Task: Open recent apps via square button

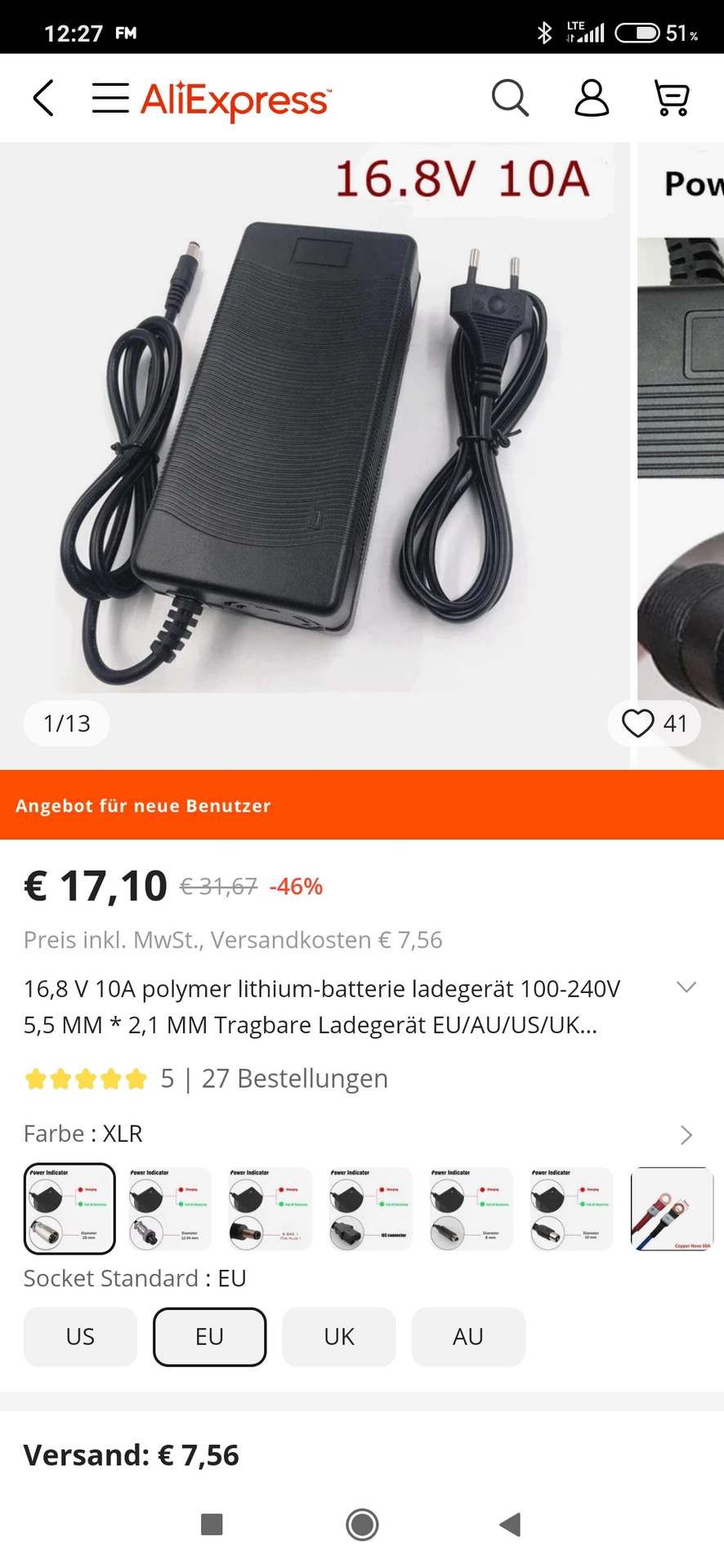Action: pos(212,1524)
